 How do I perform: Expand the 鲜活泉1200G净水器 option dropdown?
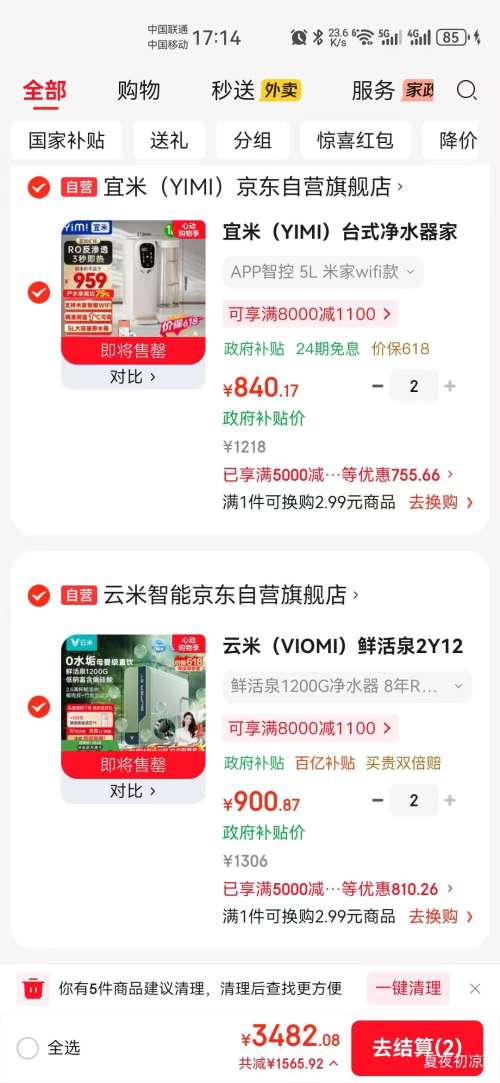pyautogui.click(x=347, y=687)
